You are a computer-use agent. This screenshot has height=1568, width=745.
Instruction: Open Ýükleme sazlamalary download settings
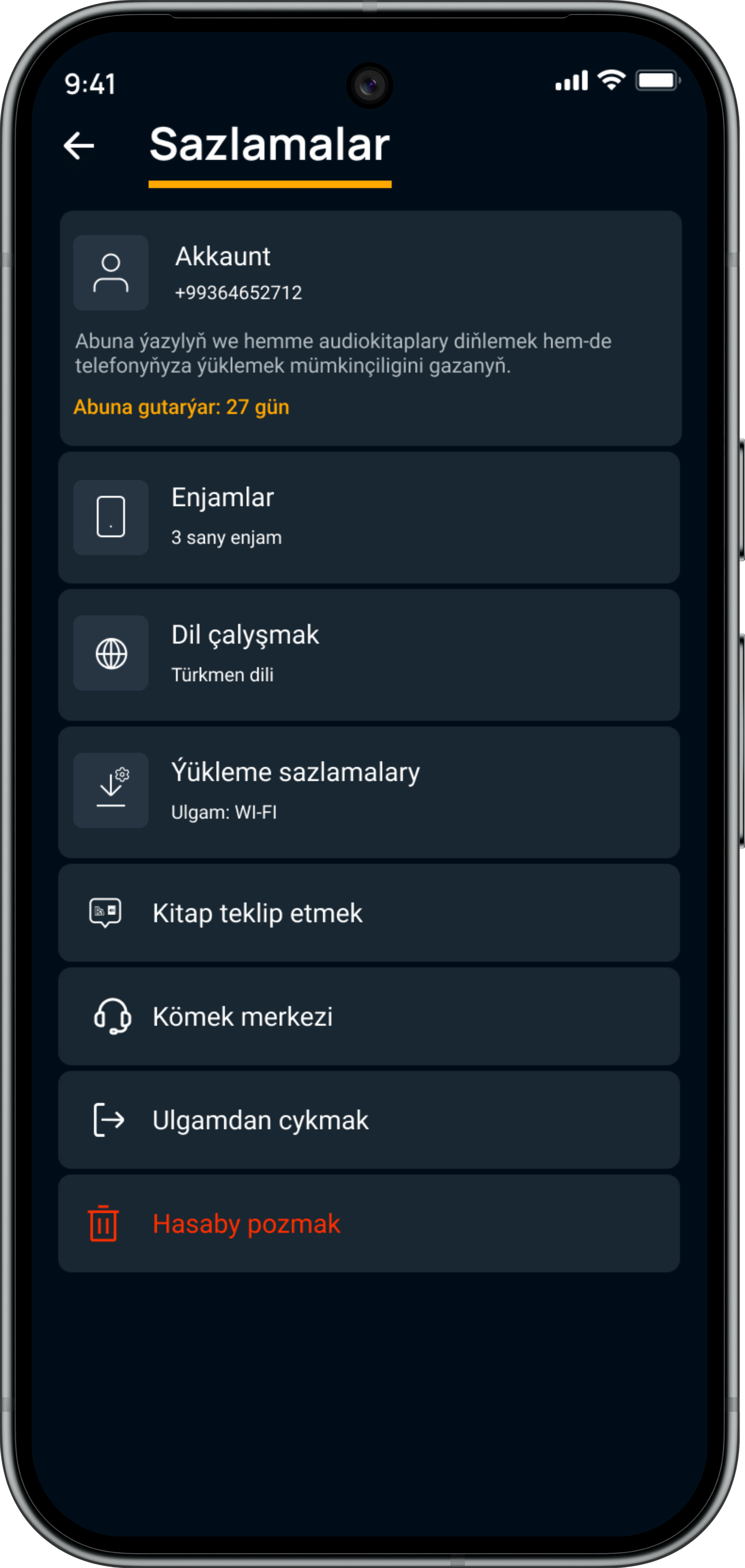(x=368, y=792)
